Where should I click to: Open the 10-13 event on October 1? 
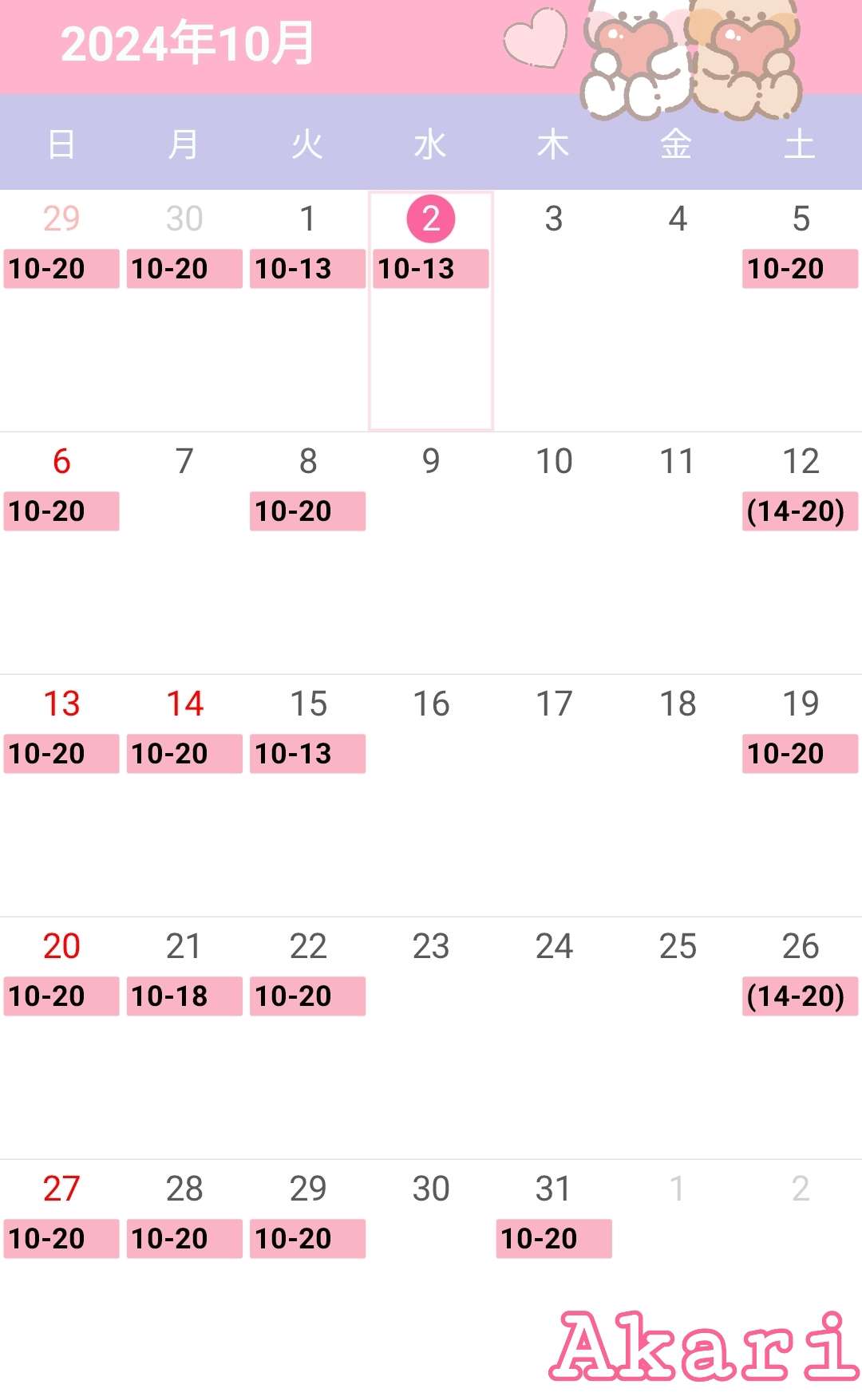(x=307, y=269)
